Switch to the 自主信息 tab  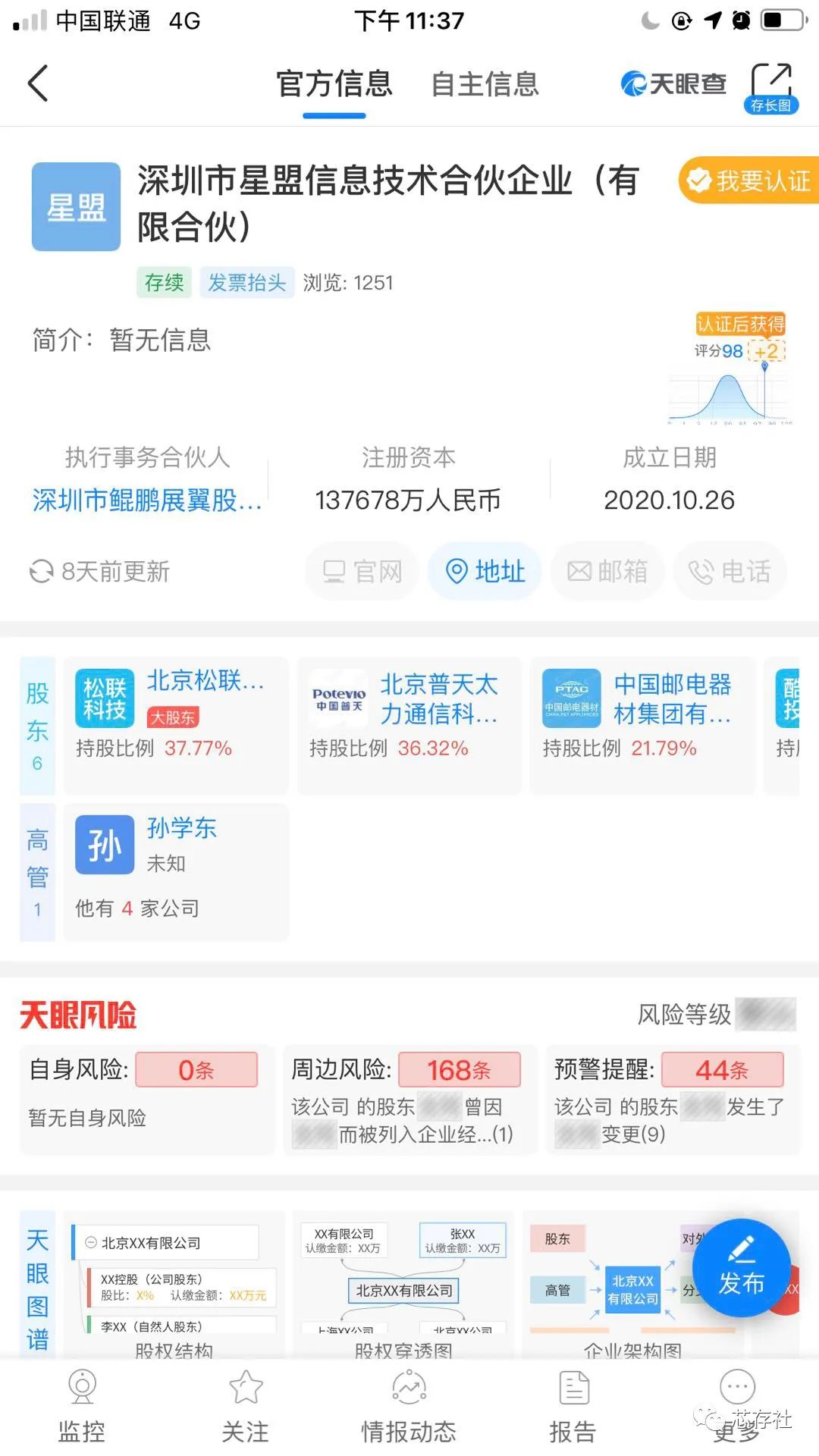pyautogui.click(x=485, y=84)
